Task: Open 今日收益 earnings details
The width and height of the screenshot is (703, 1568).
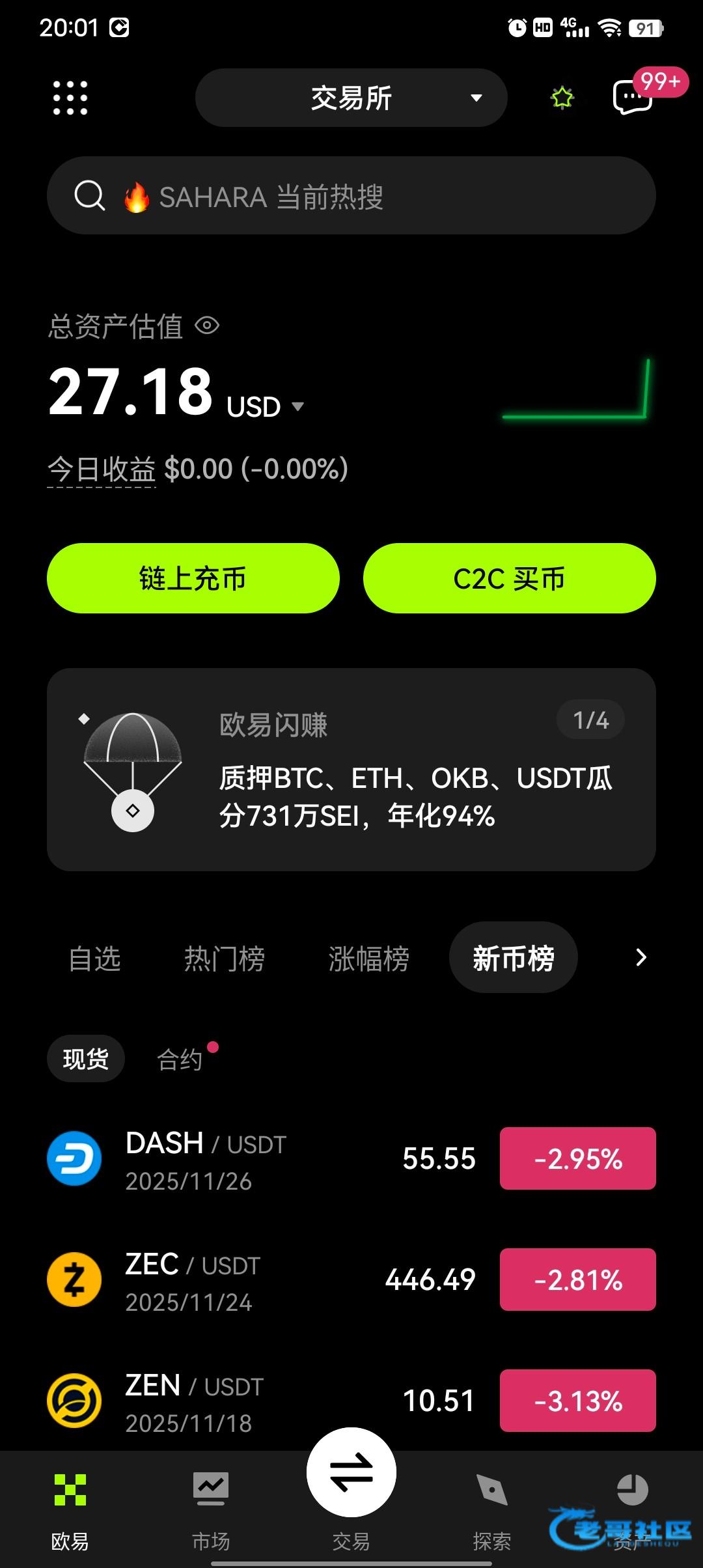Action: [x=102, y=469]
